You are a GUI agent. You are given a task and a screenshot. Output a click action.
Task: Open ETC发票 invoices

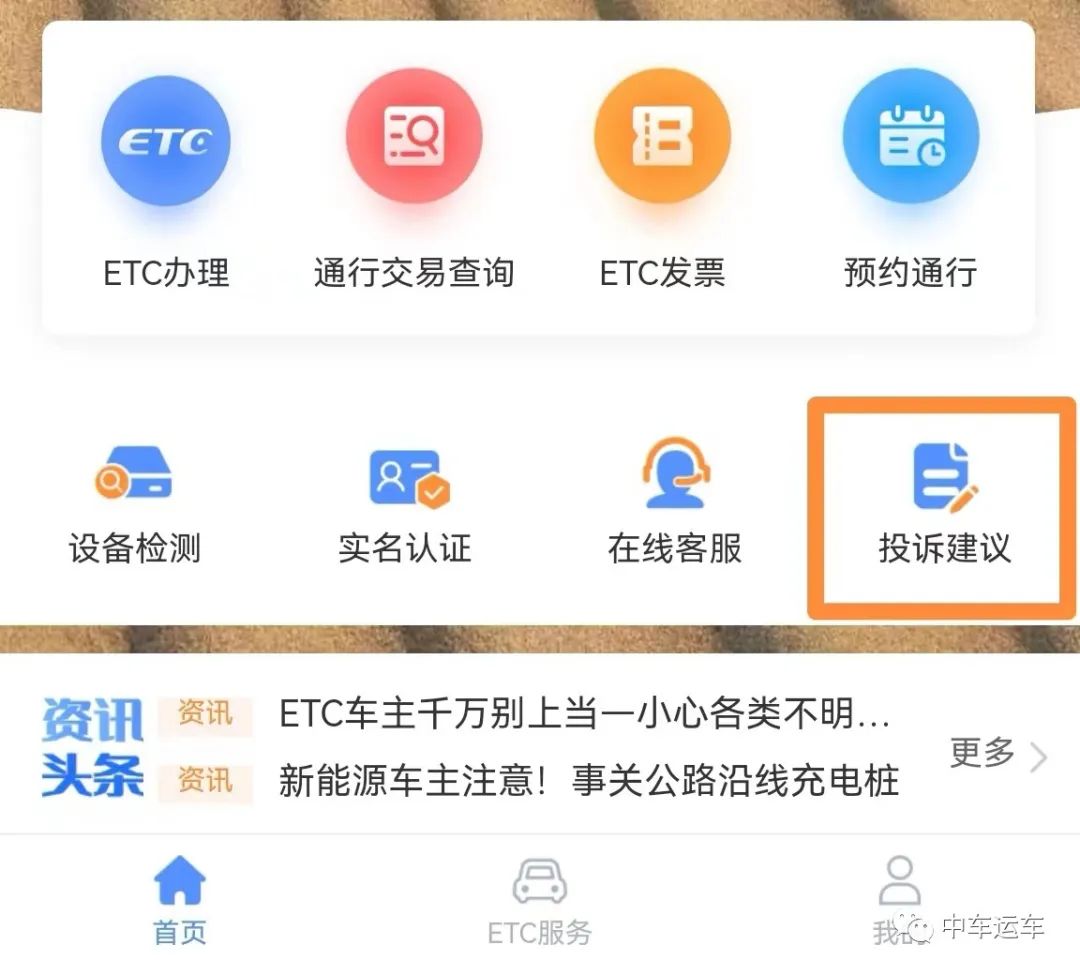[x=662, y=180]
